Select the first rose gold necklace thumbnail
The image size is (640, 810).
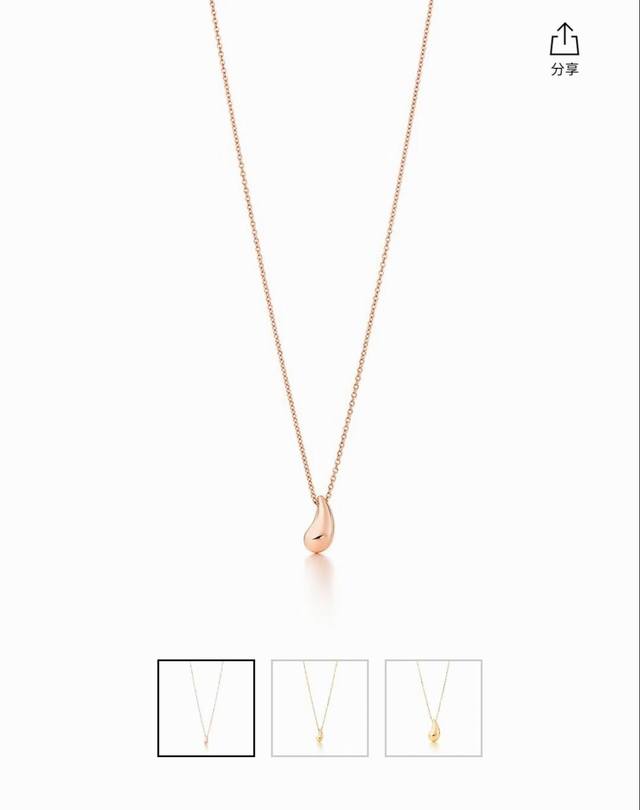206,708
